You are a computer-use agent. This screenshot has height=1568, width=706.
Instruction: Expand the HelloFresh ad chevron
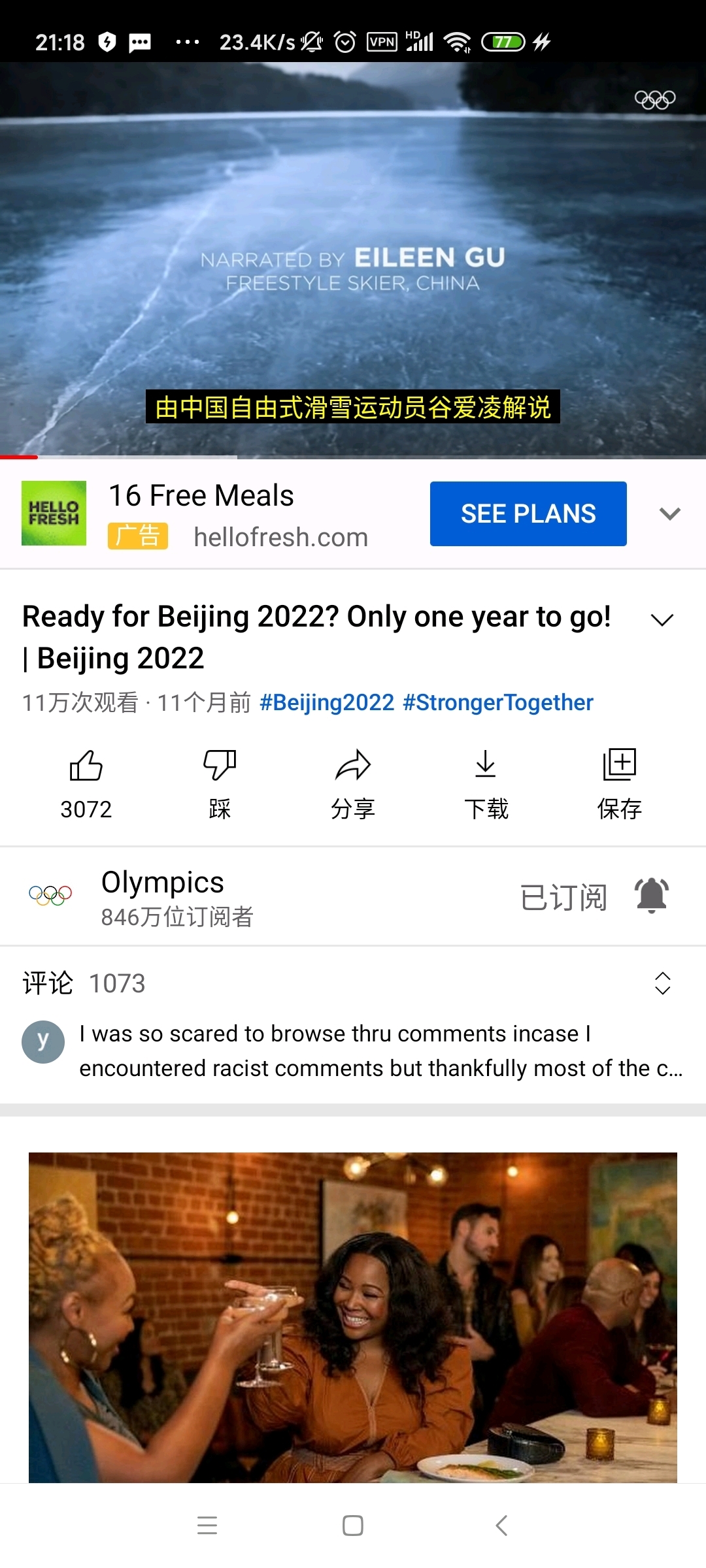point(669,514)
